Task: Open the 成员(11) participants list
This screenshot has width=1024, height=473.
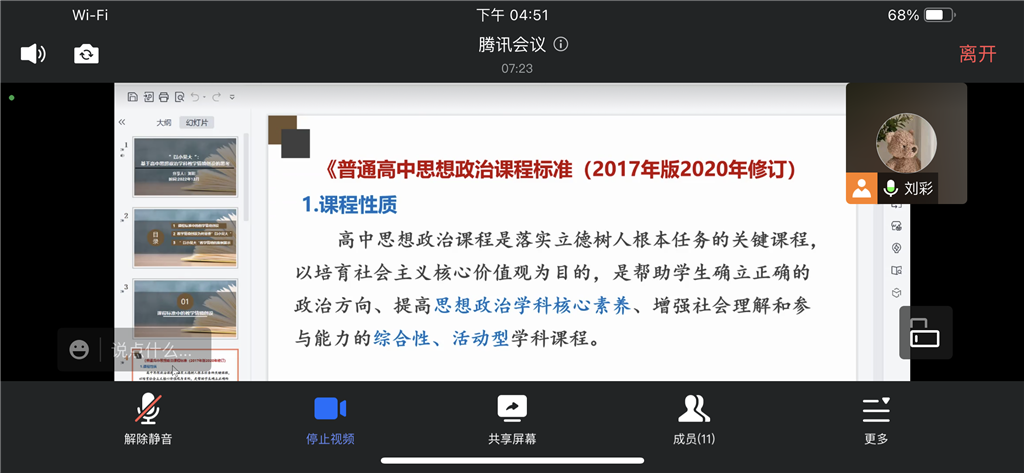Action: (x=693, y=418)
